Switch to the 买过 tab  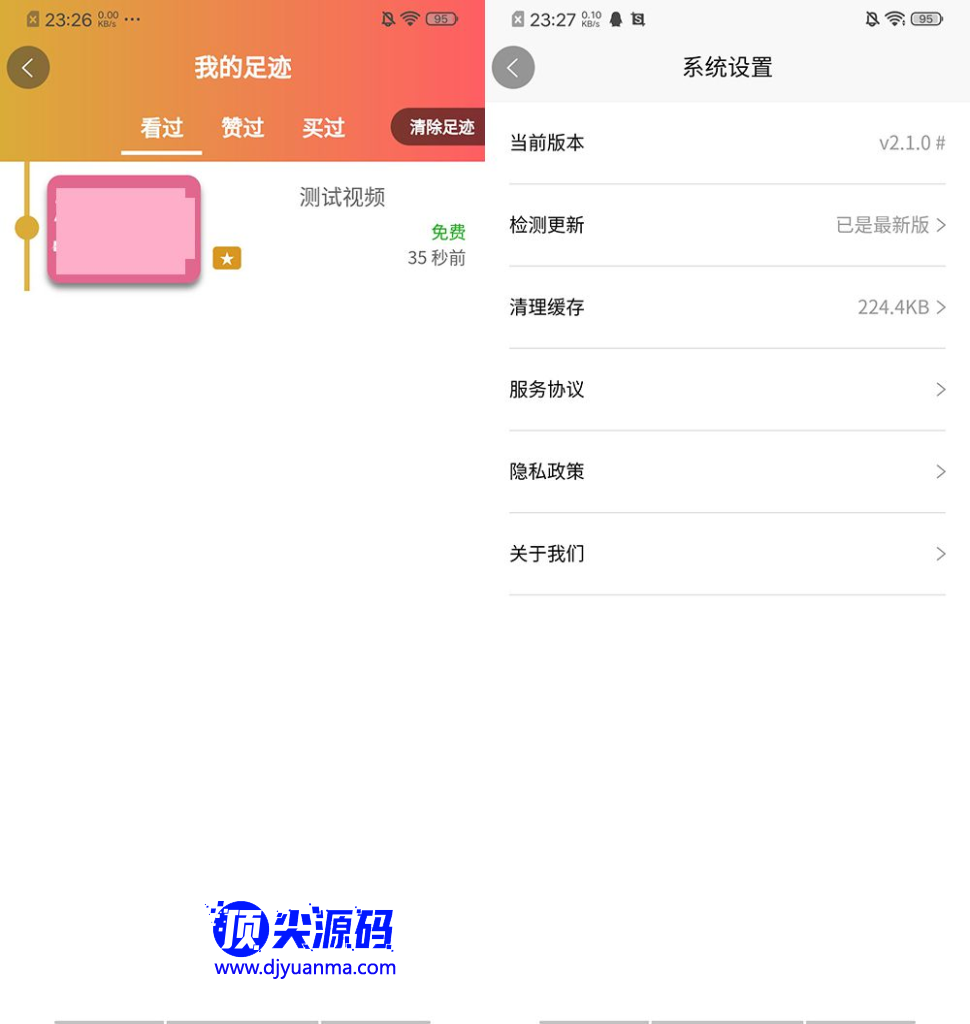tap(323, 128)
